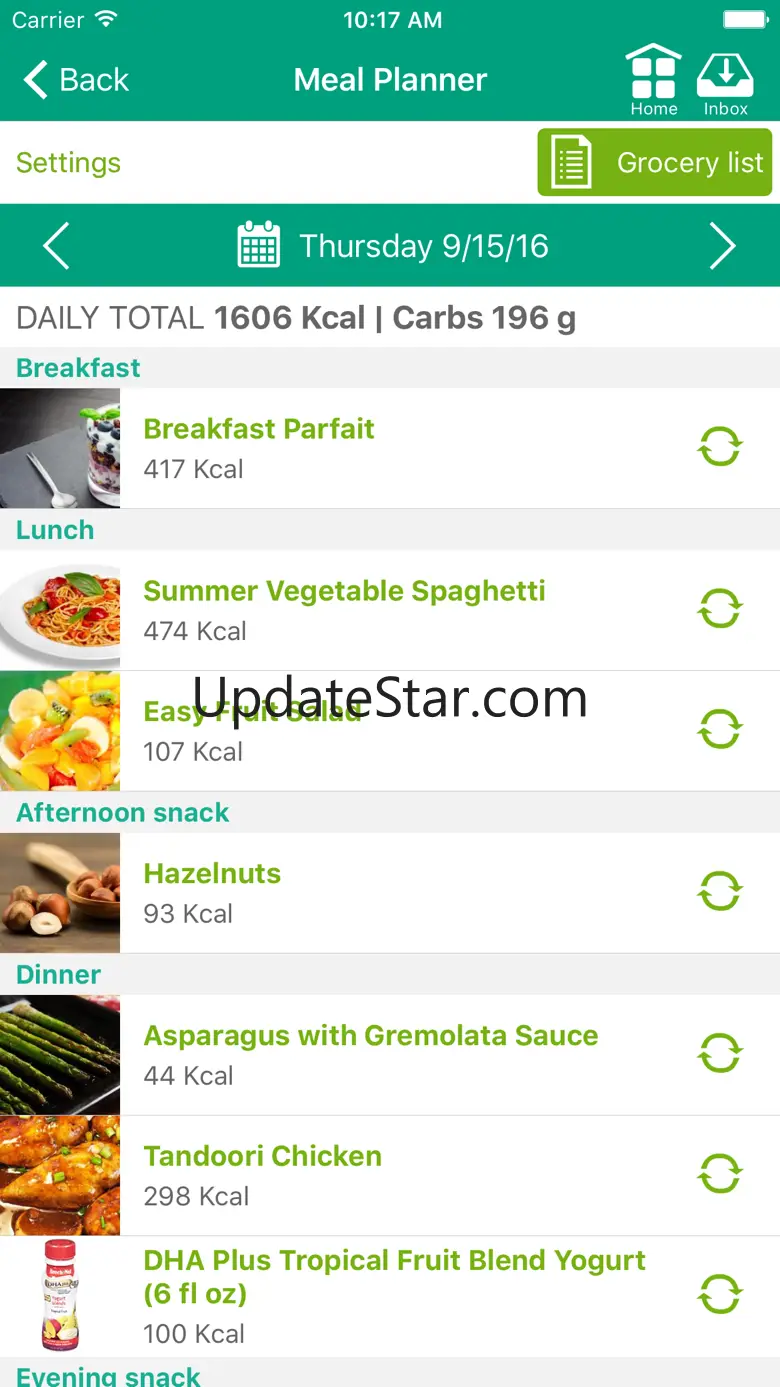Viewport: 780px width, 1387px height.
Task: Go back using the Back button
Action: pos(77,80)
